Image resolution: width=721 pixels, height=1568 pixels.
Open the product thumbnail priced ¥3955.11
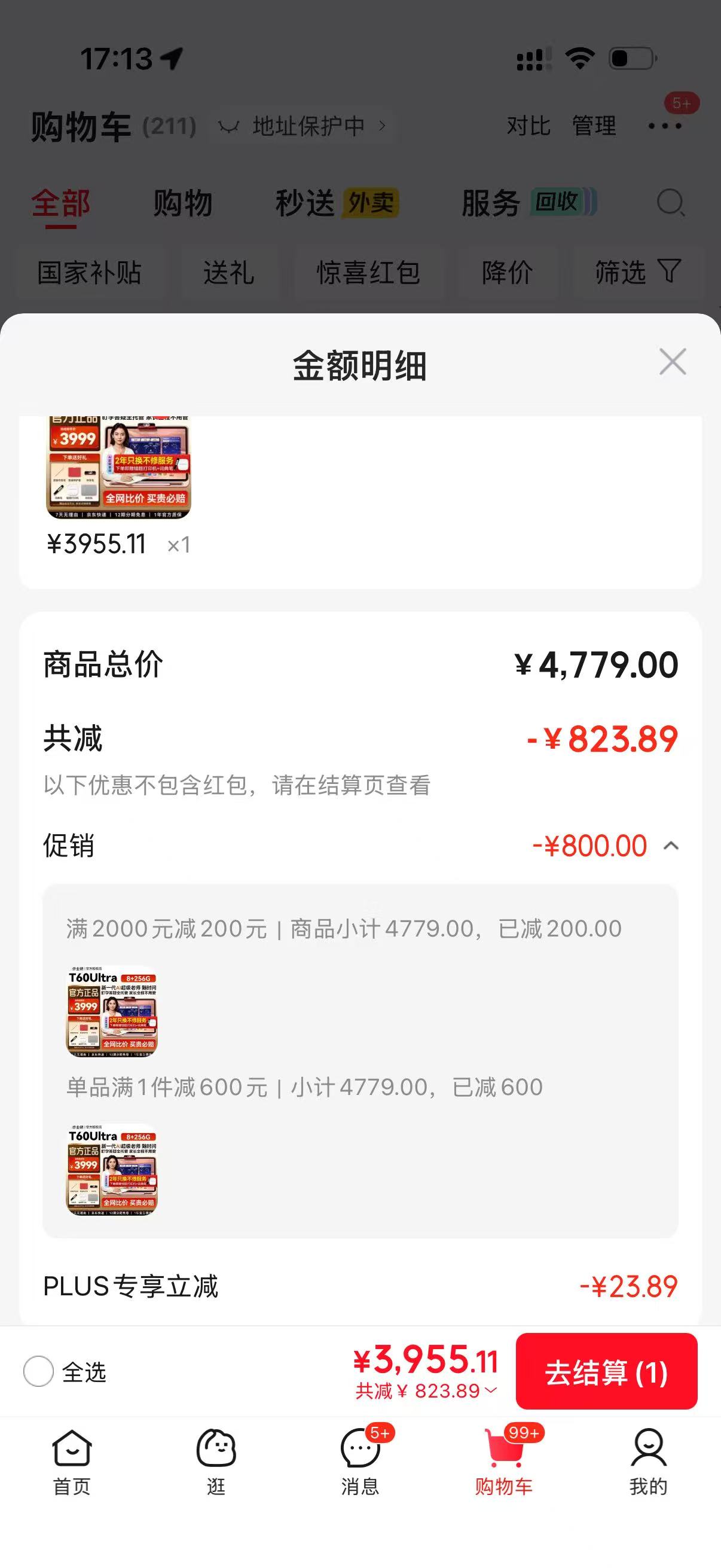coord(118,468)
